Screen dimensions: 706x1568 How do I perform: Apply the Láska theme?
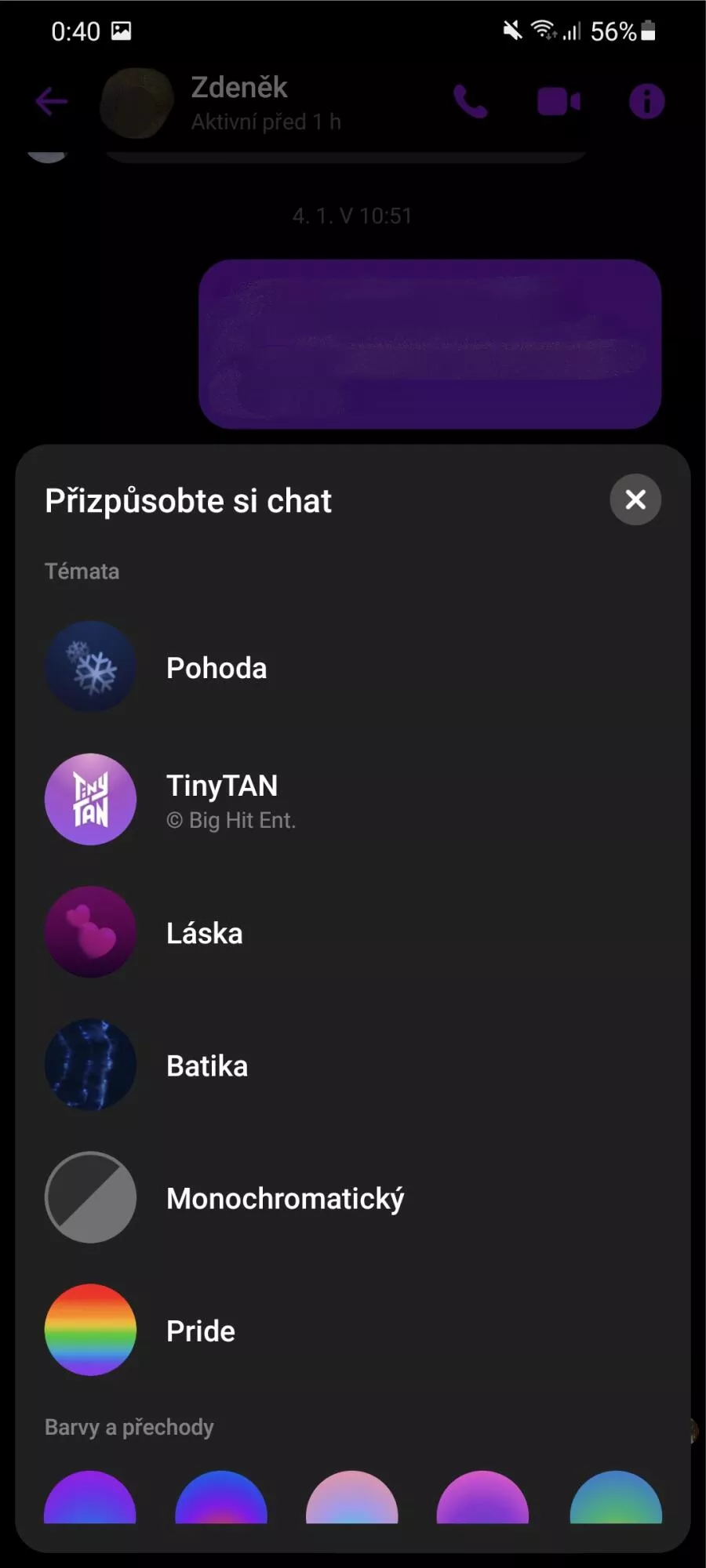(x=353, y=932)
